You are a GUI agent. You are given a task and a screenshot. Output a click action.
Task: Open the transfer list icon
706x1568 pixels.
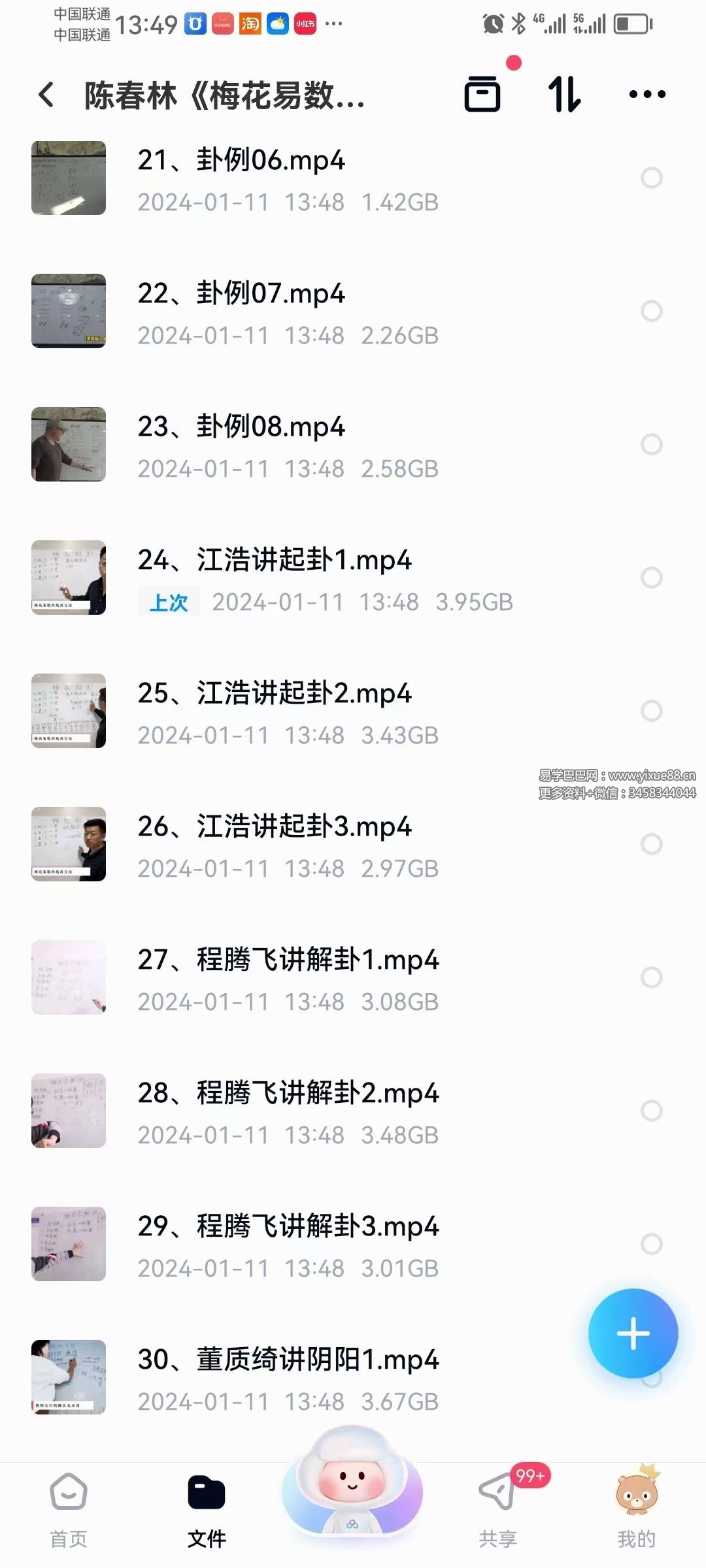pyautogui.click(x=482, y=94)
